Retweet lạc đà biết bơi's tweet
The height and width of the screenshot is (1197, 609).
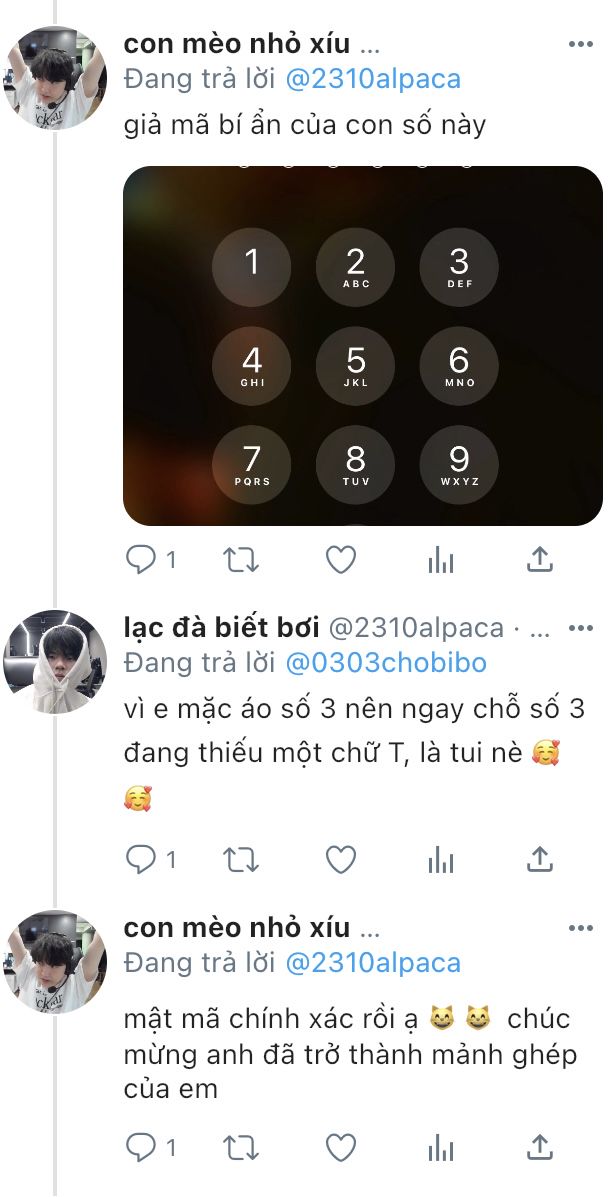click(240, 858)
